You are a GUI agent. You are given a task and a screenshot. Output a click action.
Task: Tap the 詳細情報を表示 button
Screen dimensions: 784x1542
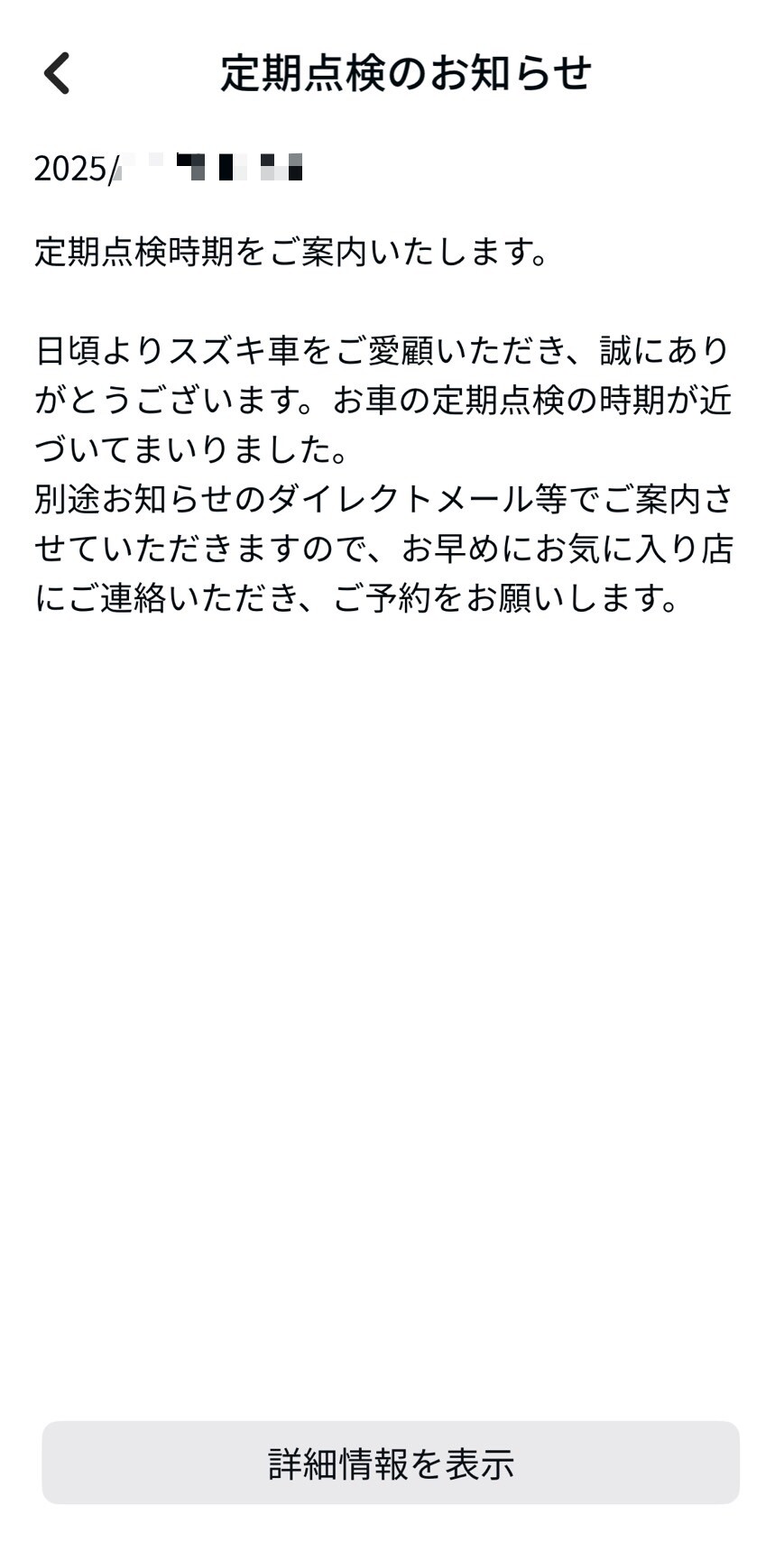[391, 1463]
